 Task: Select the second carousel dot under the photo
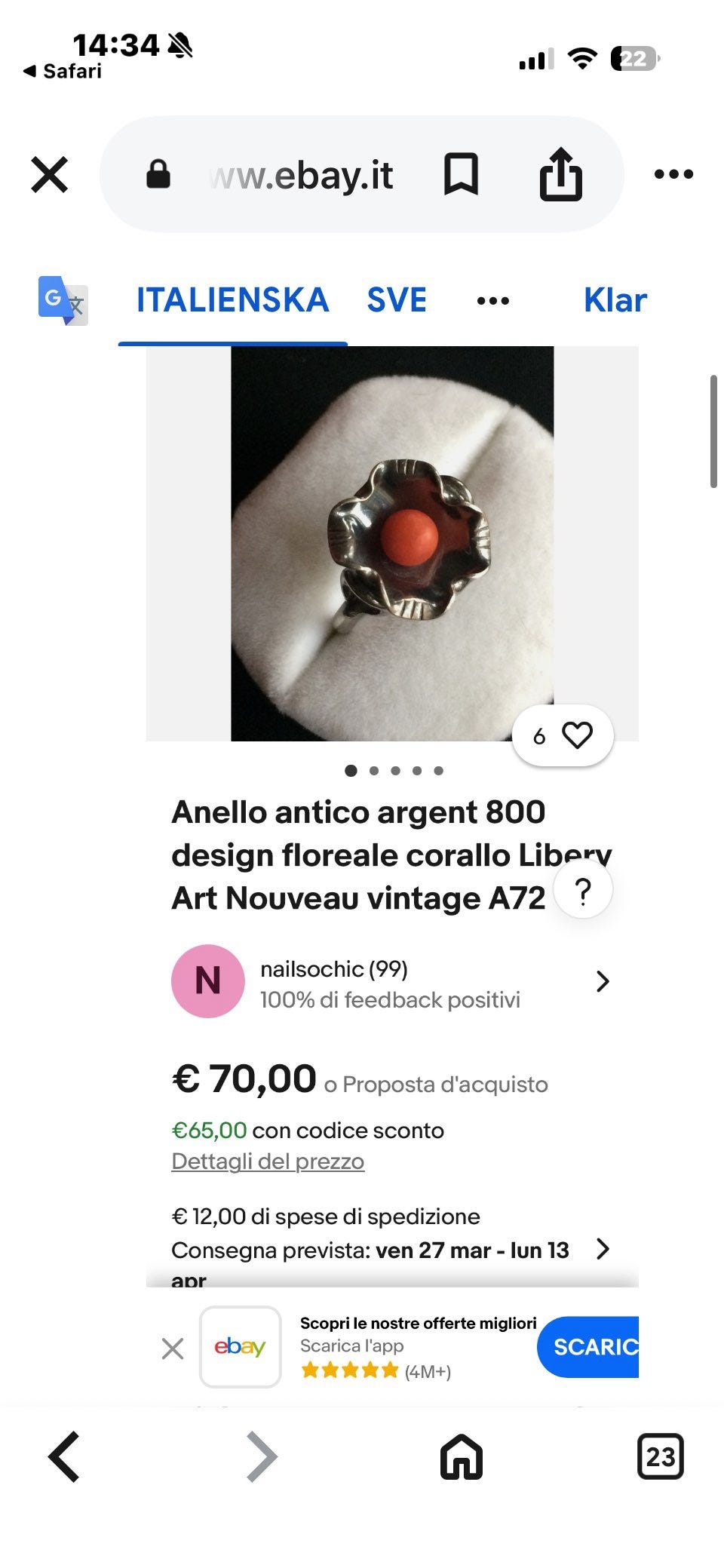coord(373,770)
